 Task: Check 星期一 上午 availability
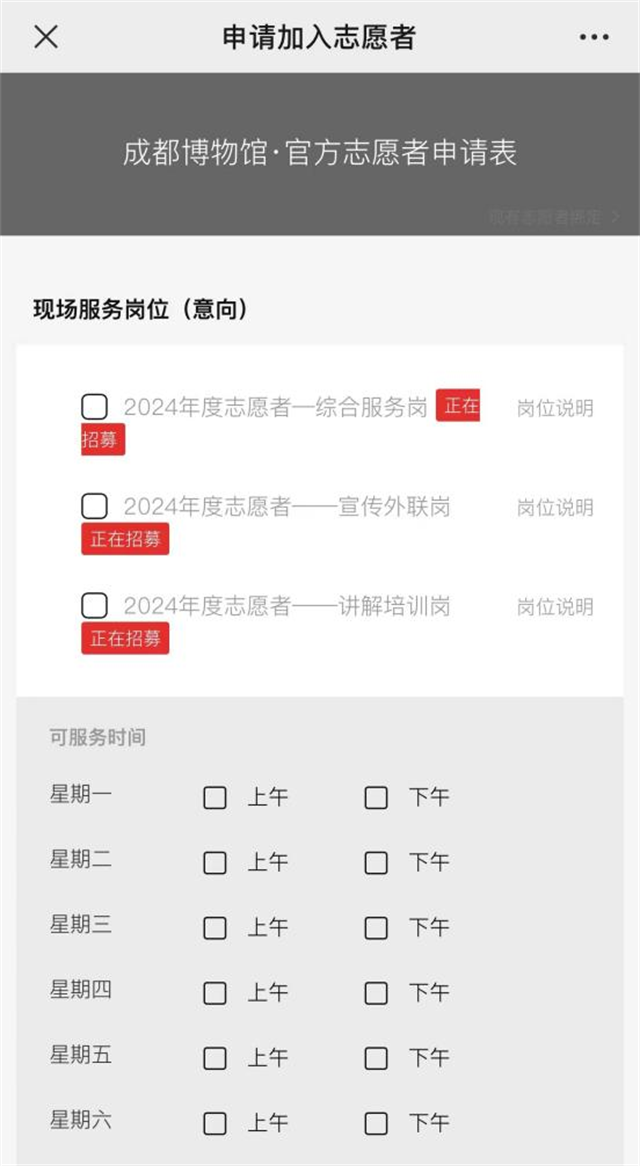(215, 797)
